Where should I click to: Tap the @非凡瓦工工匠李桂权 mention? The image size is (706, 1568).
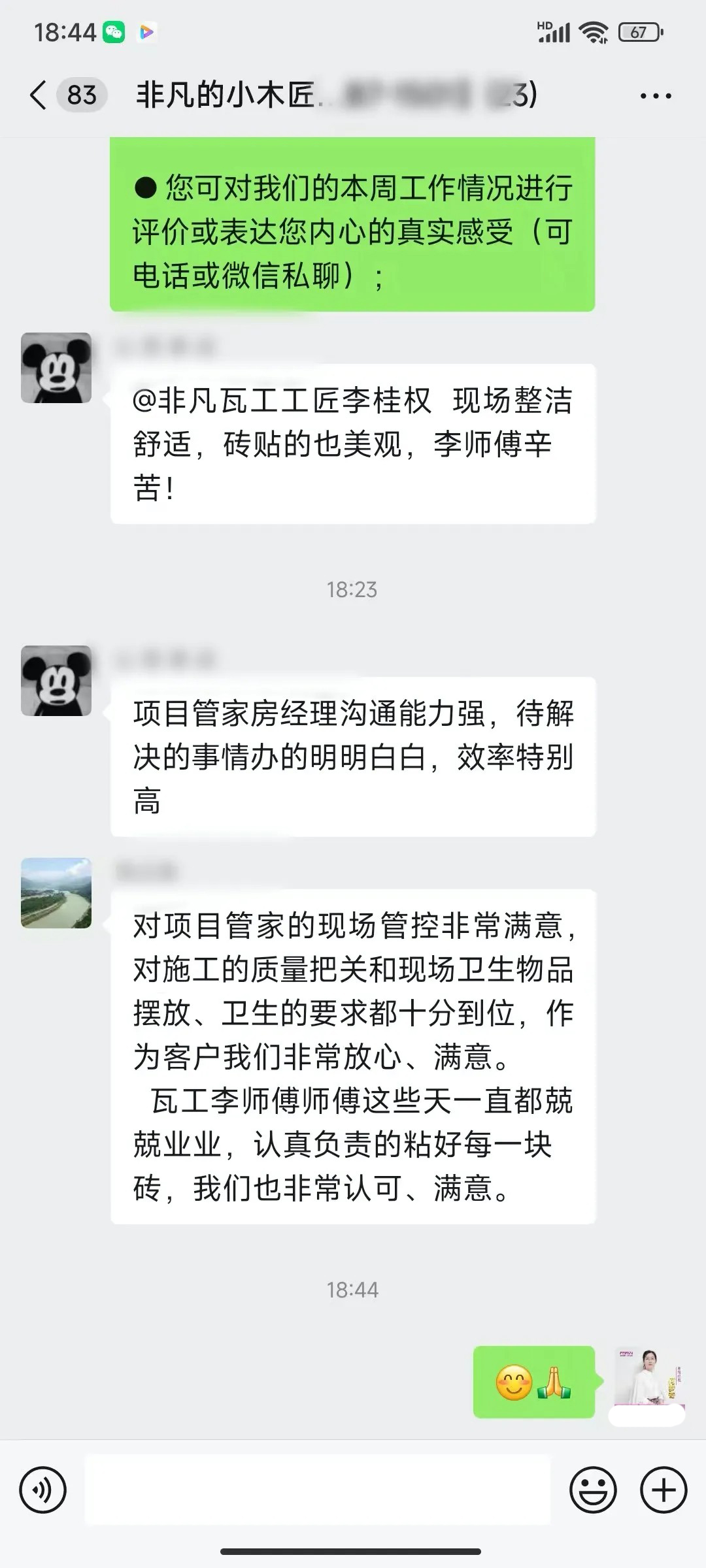pos(282,400)
